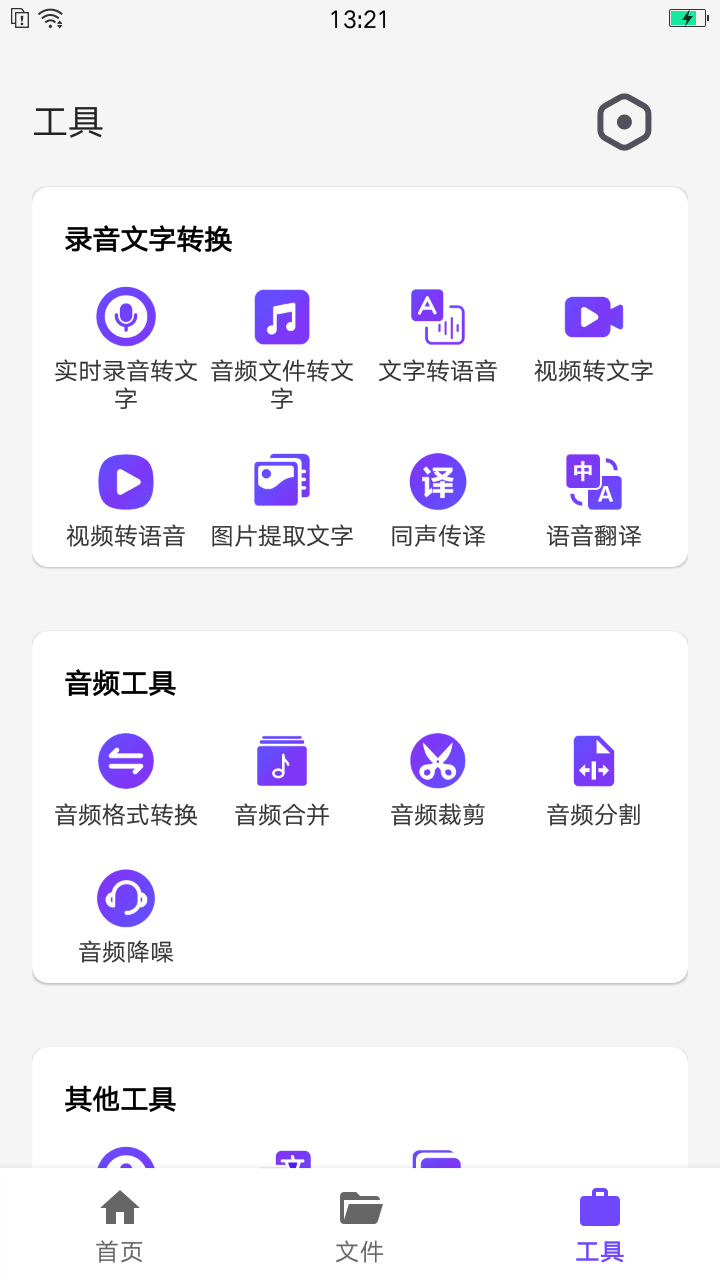
Task: Open the settings hexagon icon
Action: point(624,123)
